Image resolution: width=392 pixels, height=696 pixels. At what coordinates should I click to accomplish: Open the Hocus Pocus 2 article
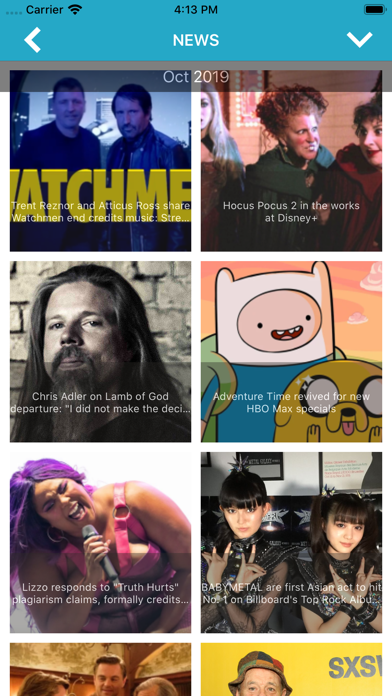(x=291, y=161)
